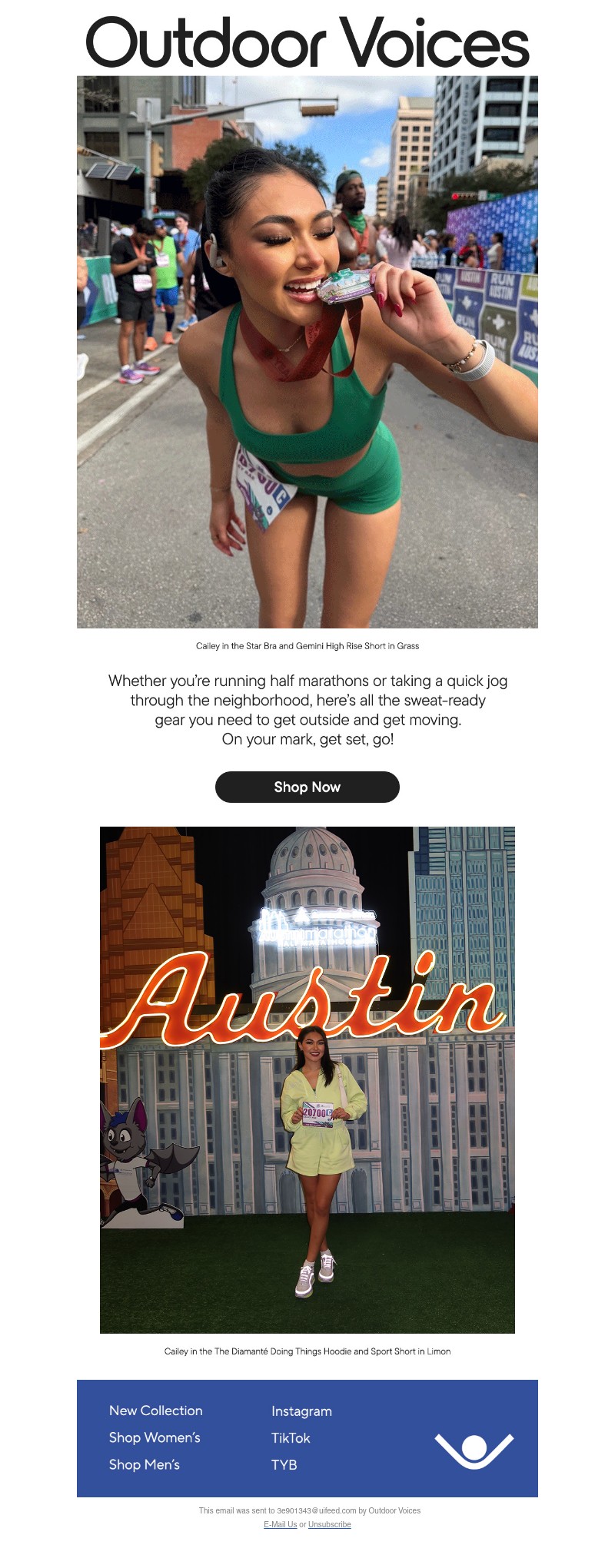
Task: Open the New Collection page
Action: pos(156,1411)
